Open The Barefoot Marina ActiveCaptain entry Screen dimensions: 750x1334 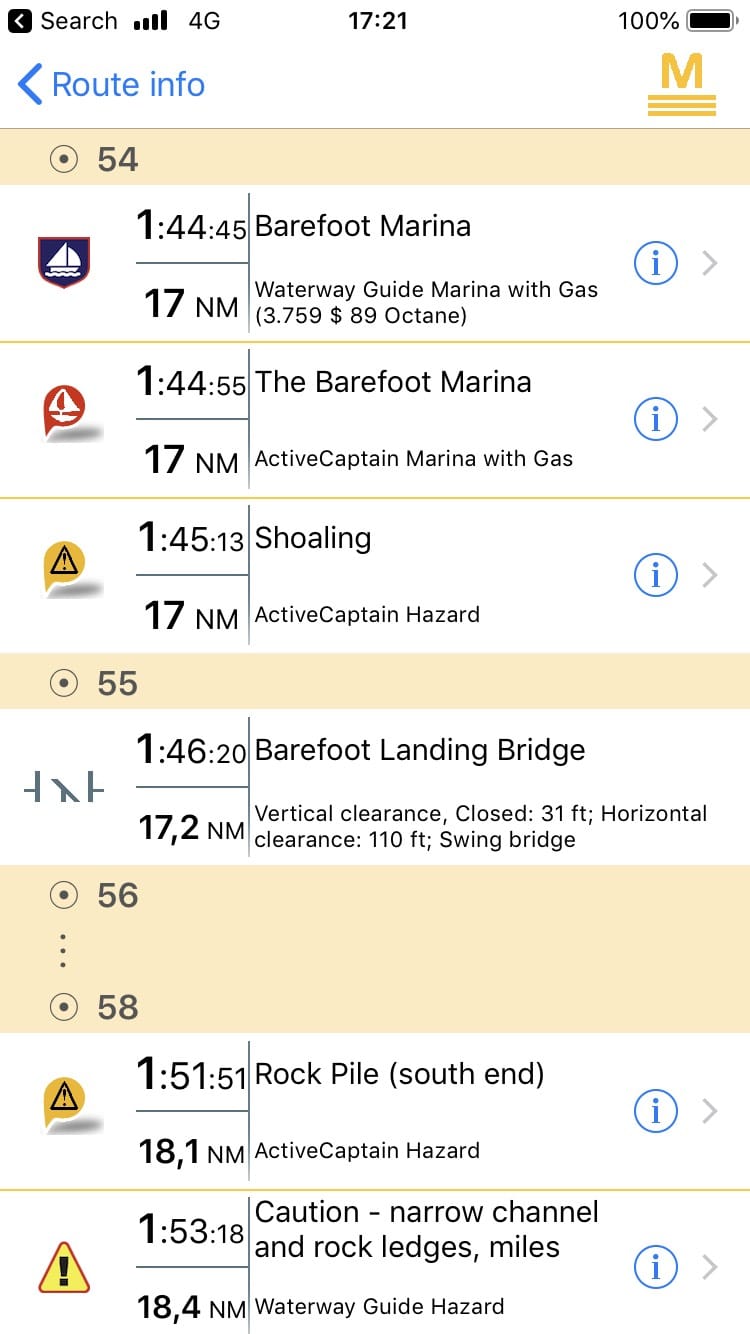375,420
